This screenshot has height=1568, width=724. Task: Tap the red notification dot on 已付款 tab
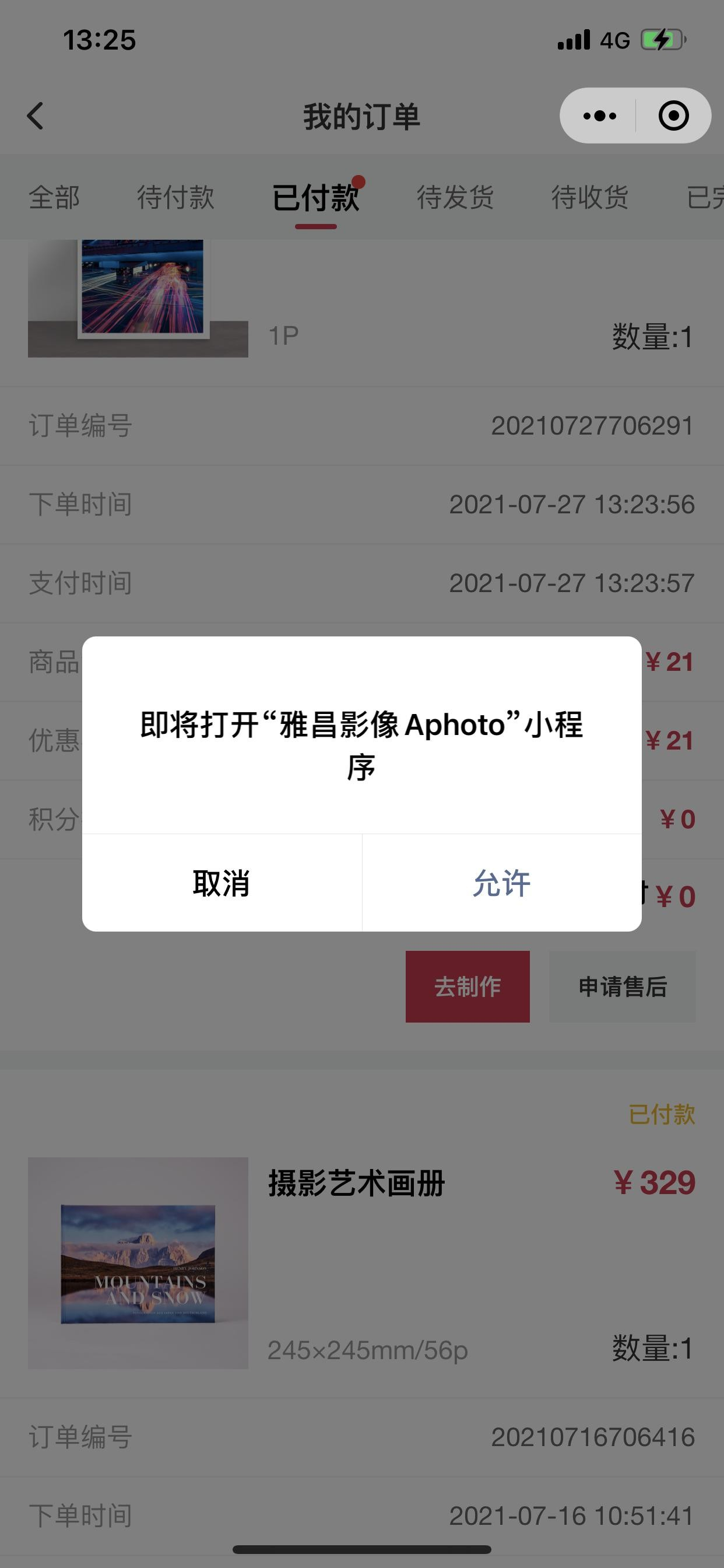(360, 179)
